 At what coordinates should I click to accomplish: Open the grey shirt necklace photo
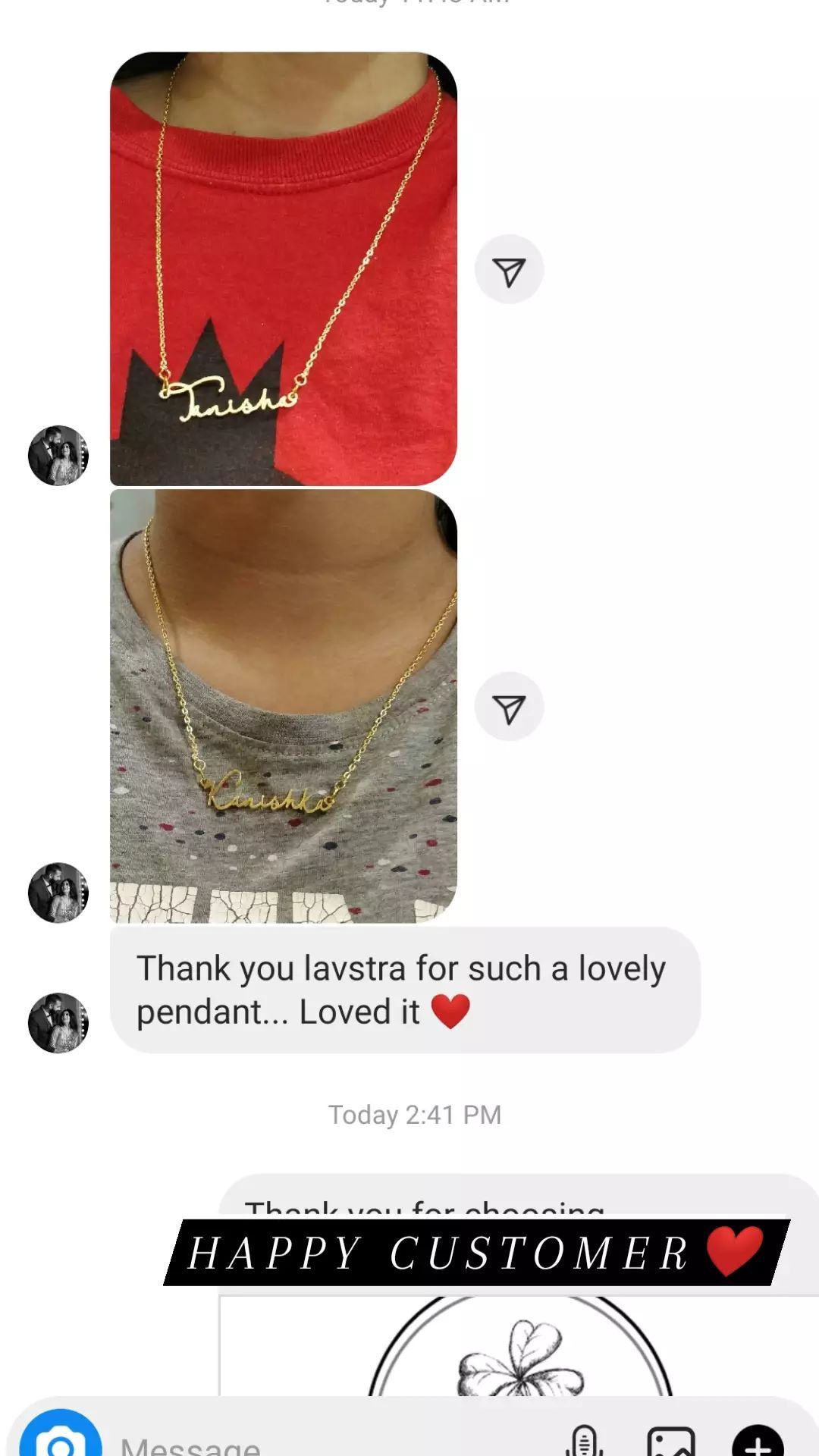coord(284,706)
